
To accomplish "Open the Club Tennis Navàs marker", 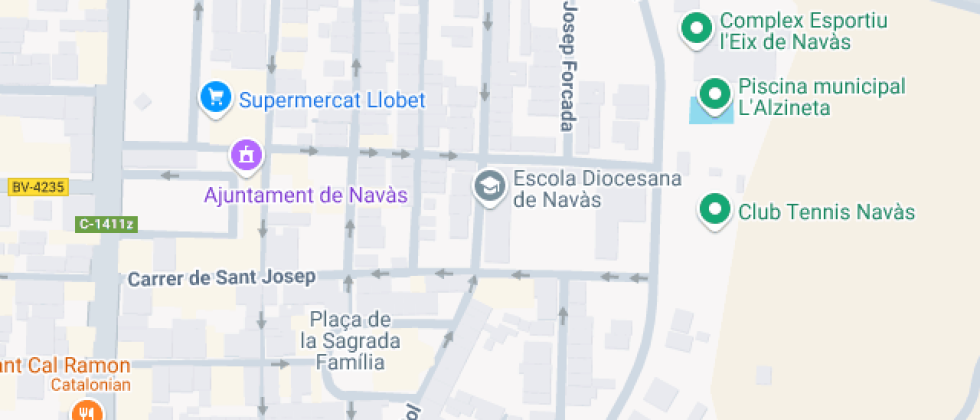I will click(x=714, y=210).
